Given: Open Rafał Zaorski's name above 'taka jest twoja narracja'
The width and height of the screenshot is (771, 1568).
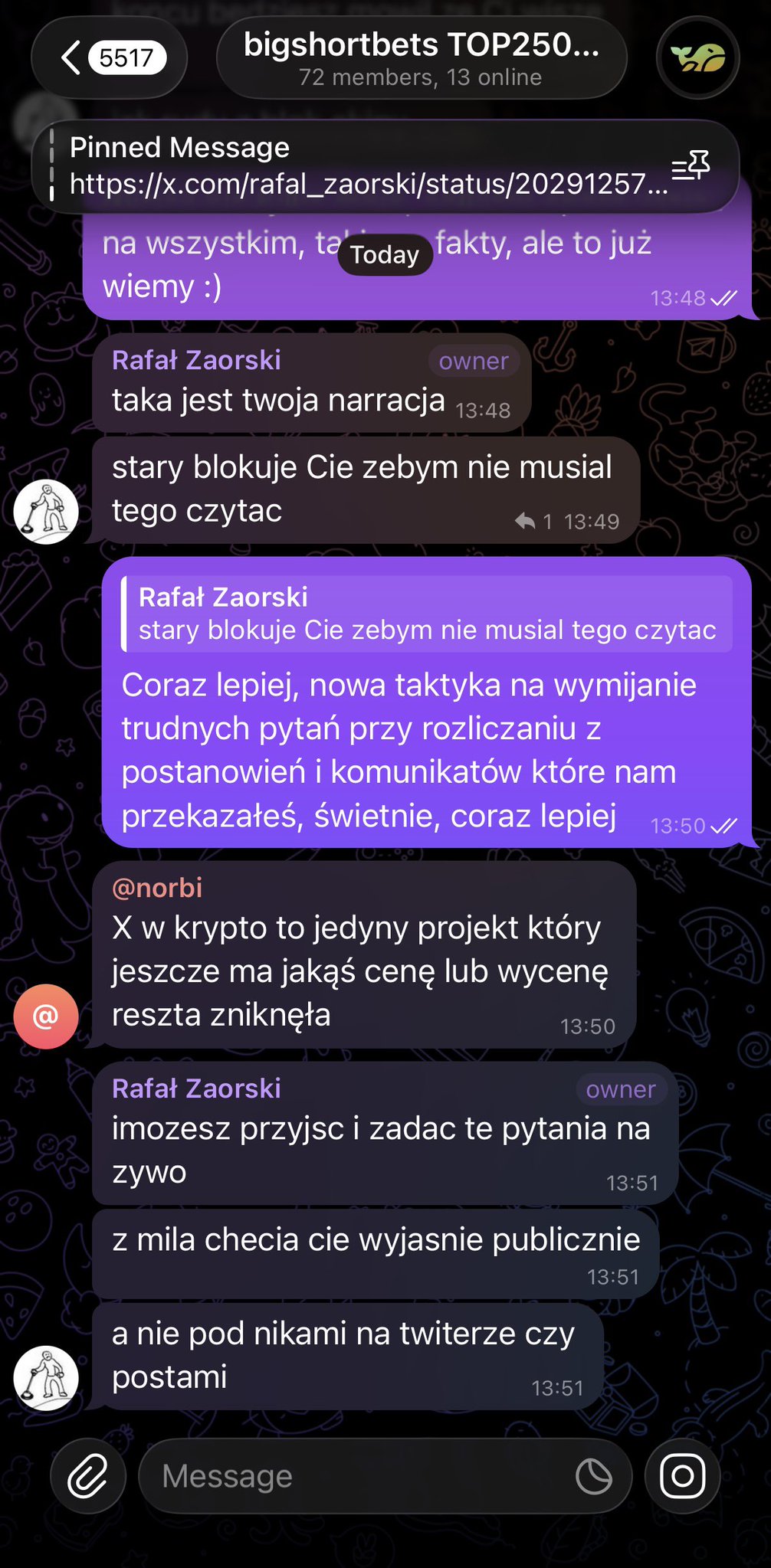Looking at the screenshot, I should [x=196, y=360].
